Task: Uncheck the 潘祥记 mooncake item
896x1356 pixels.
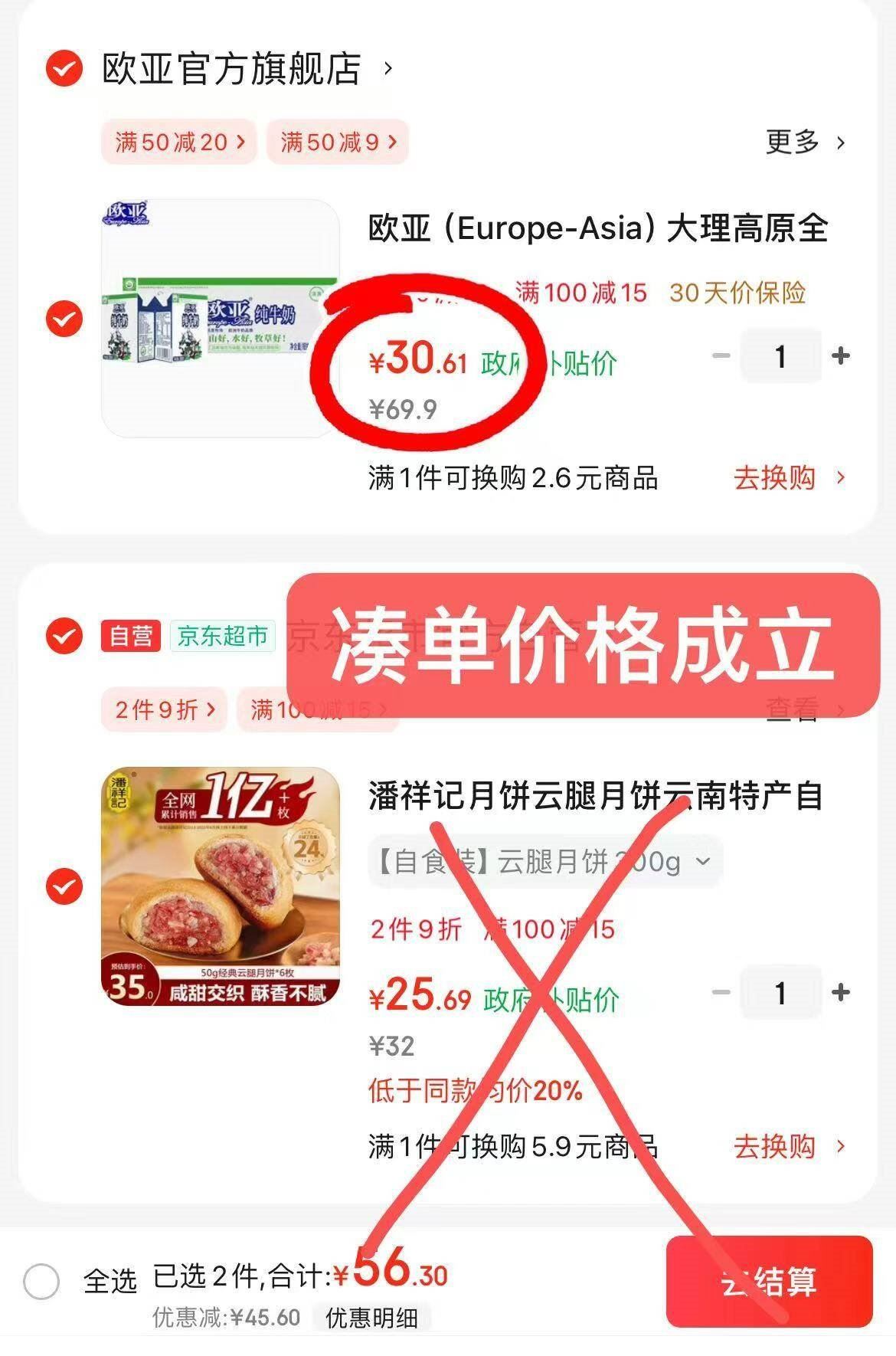Action: [64, 887]
